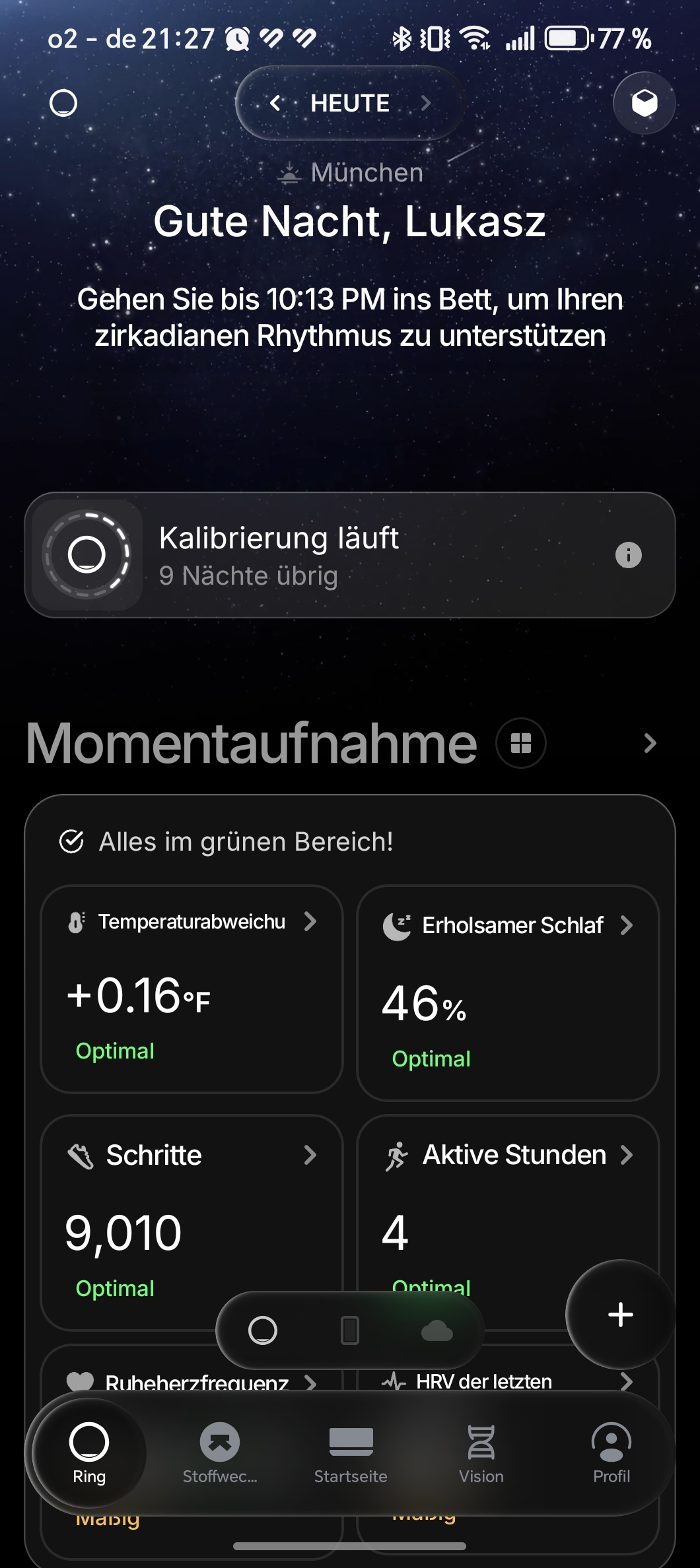Image resolution: width=700 pixels, height=1568 pixels.
Task: Open the Profil tab
Action: [612, 1453]
